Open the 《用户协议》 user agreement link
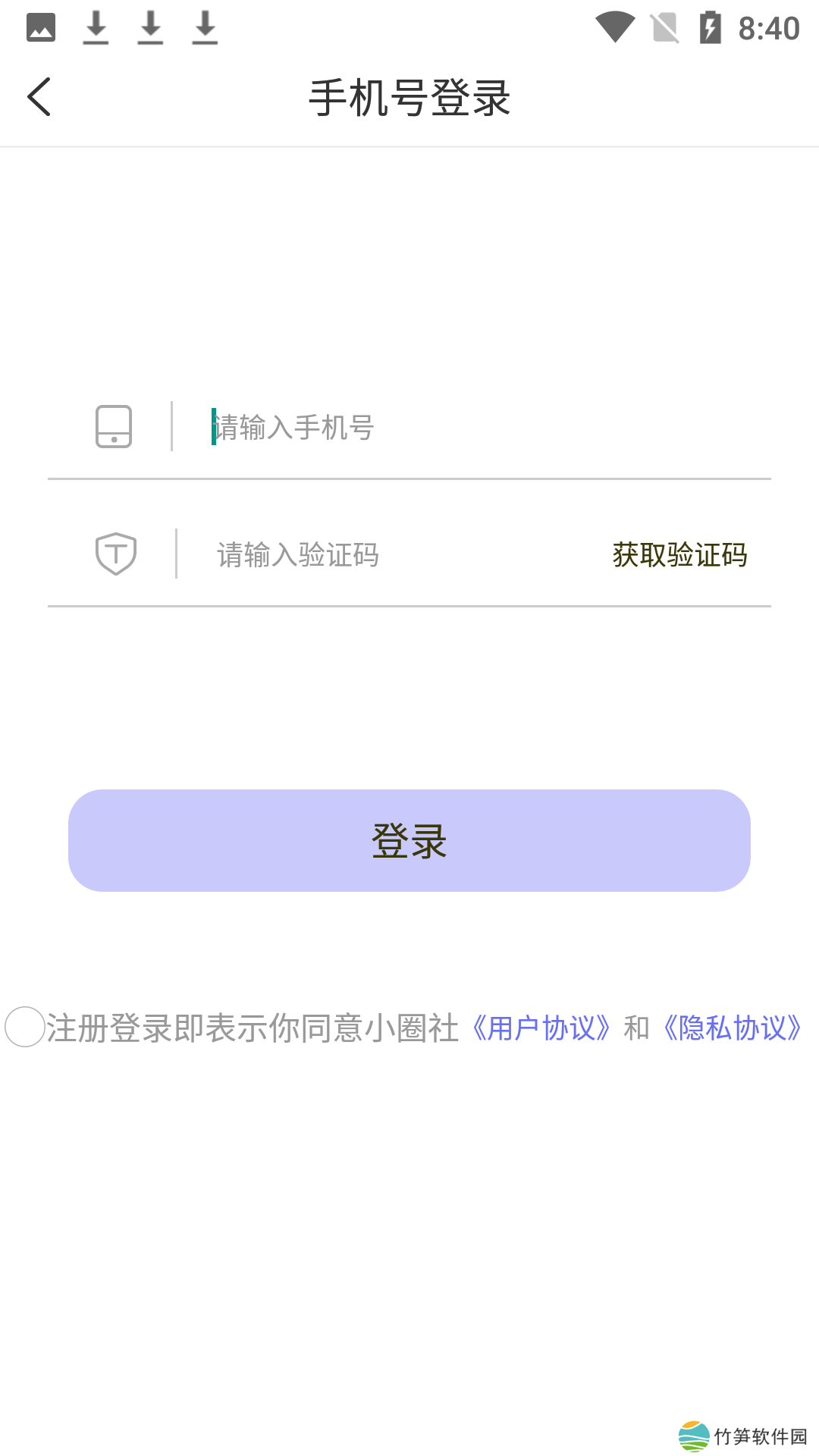This screenshot has width=819, height=1456. pyautogui.click(x=541, y=1028)
